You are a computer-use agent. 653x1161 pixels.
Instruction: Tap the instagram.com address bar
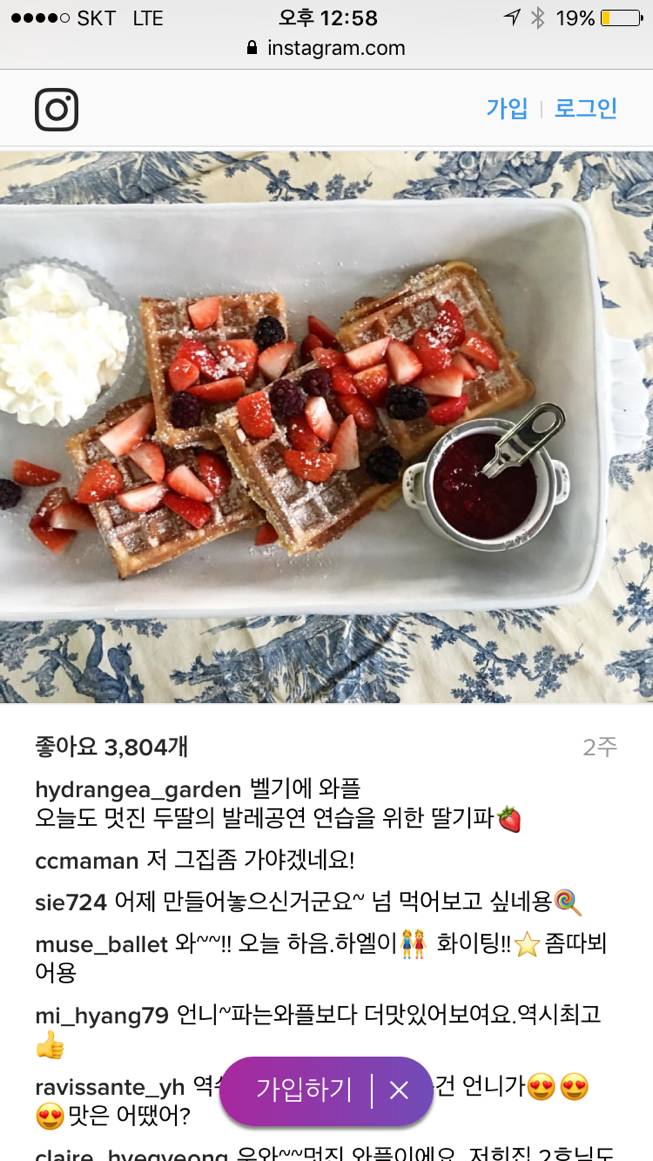326,48
